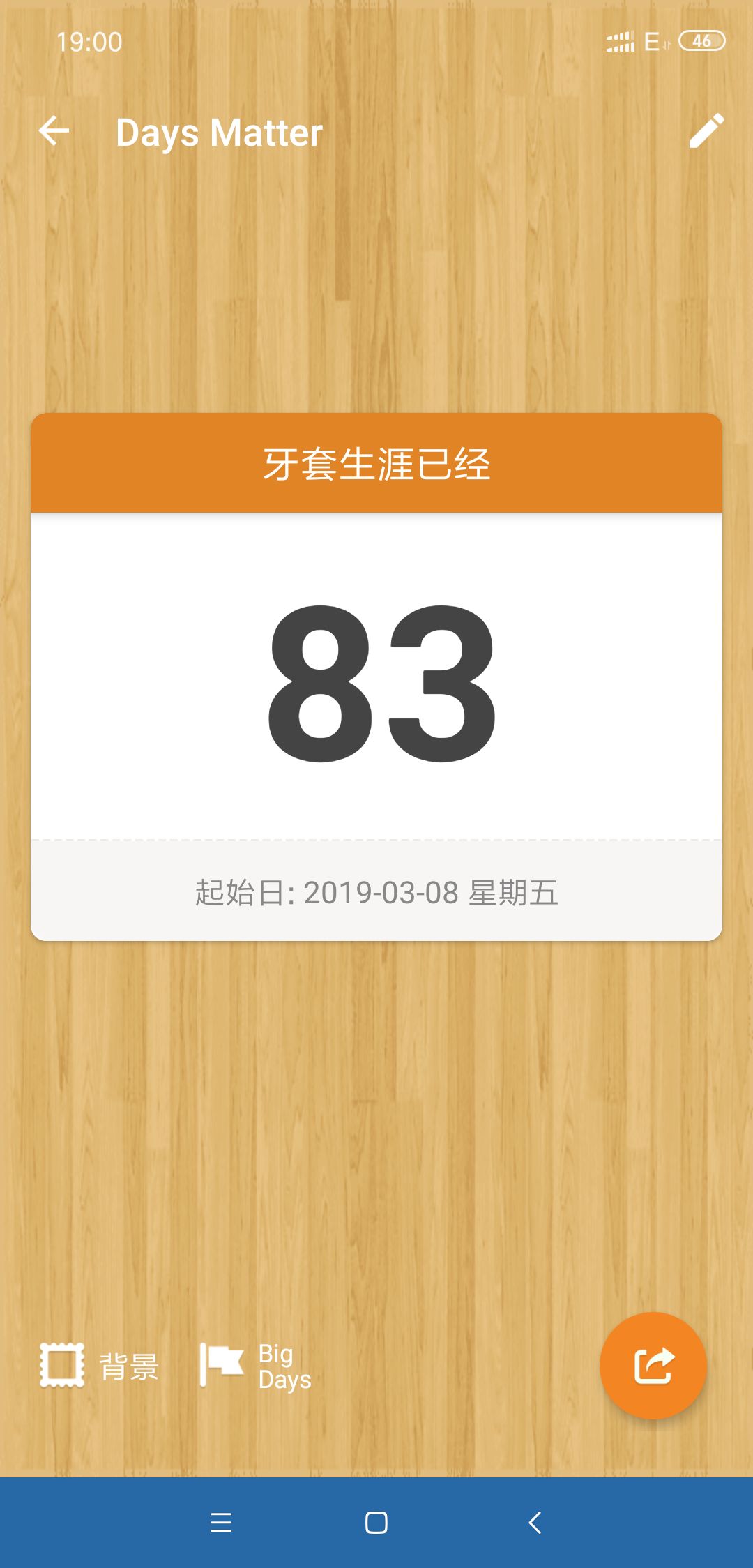Share this day count via orange button

click(653, 1366)
